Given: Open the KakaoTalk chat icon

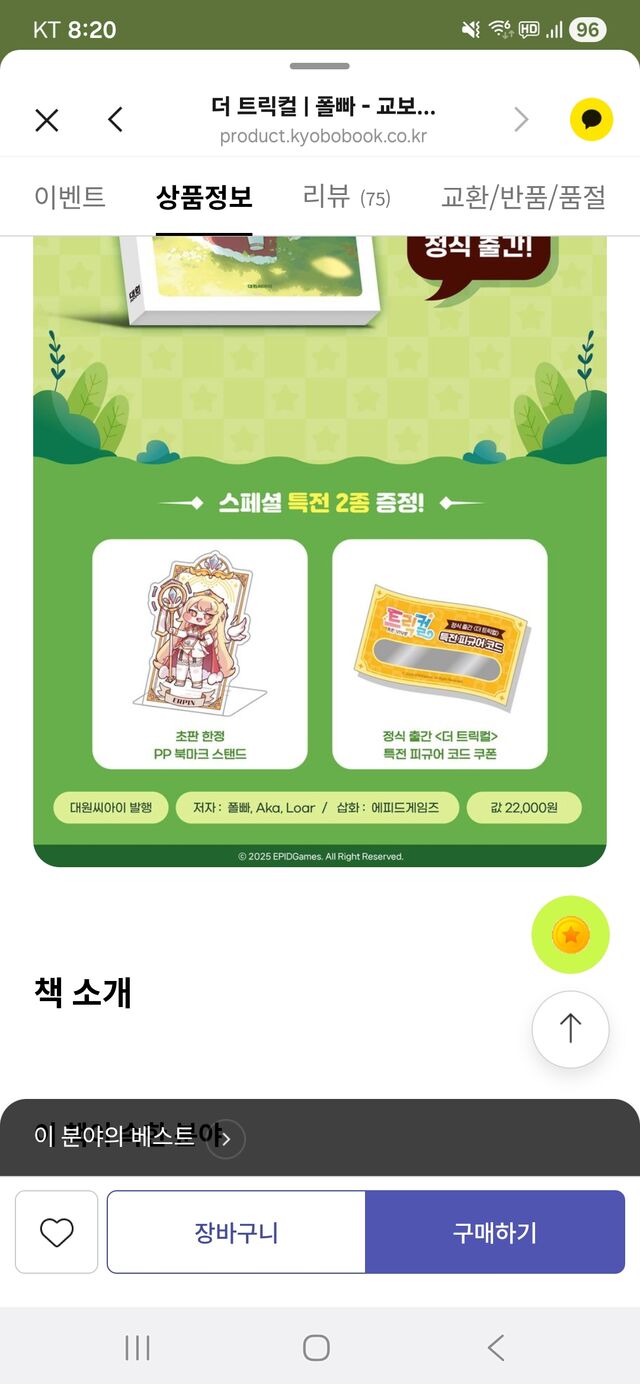Looking at the screenshot, I should tap(591, 120).
